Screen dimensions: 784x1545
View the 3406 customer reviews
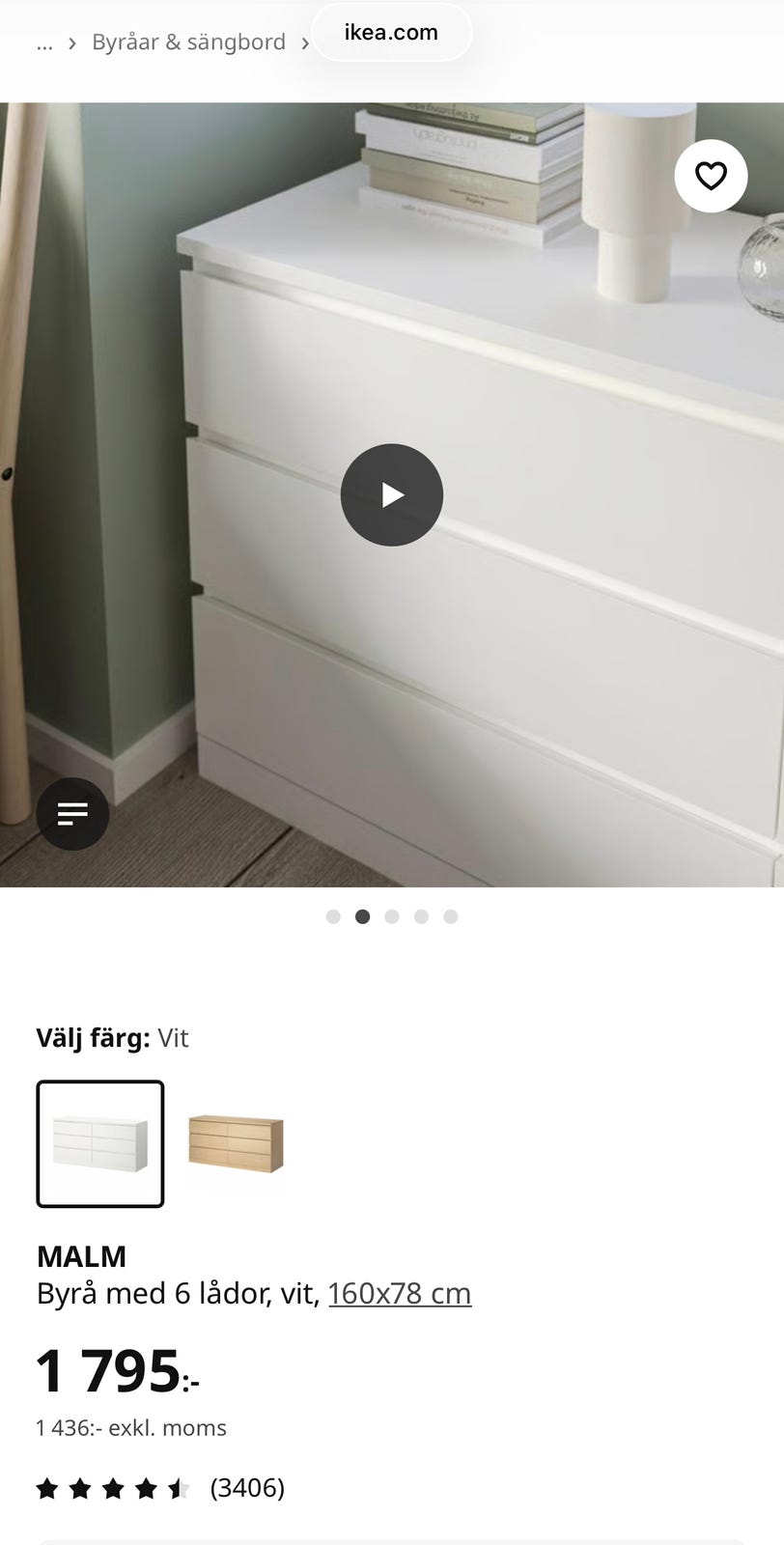(x=248, y=1487)
